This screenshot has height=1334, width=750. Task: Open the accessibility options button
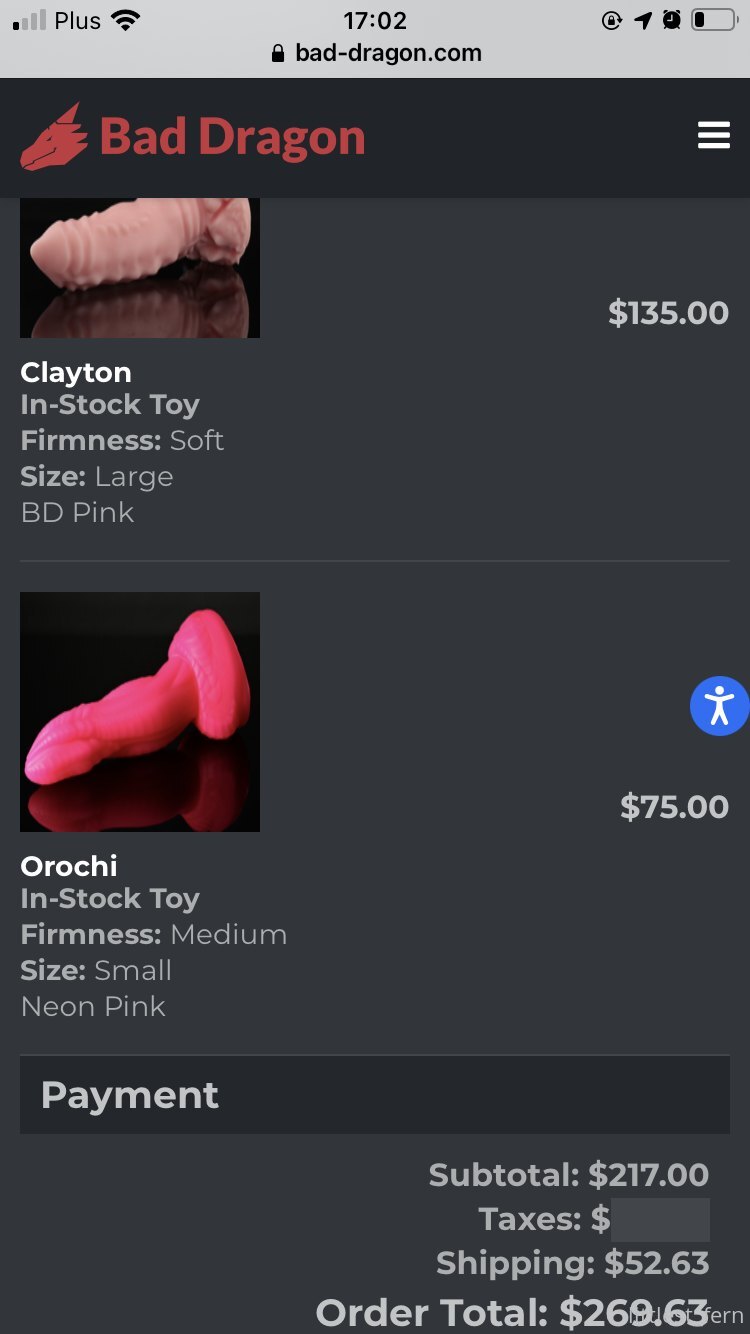(x=719, y=706)
